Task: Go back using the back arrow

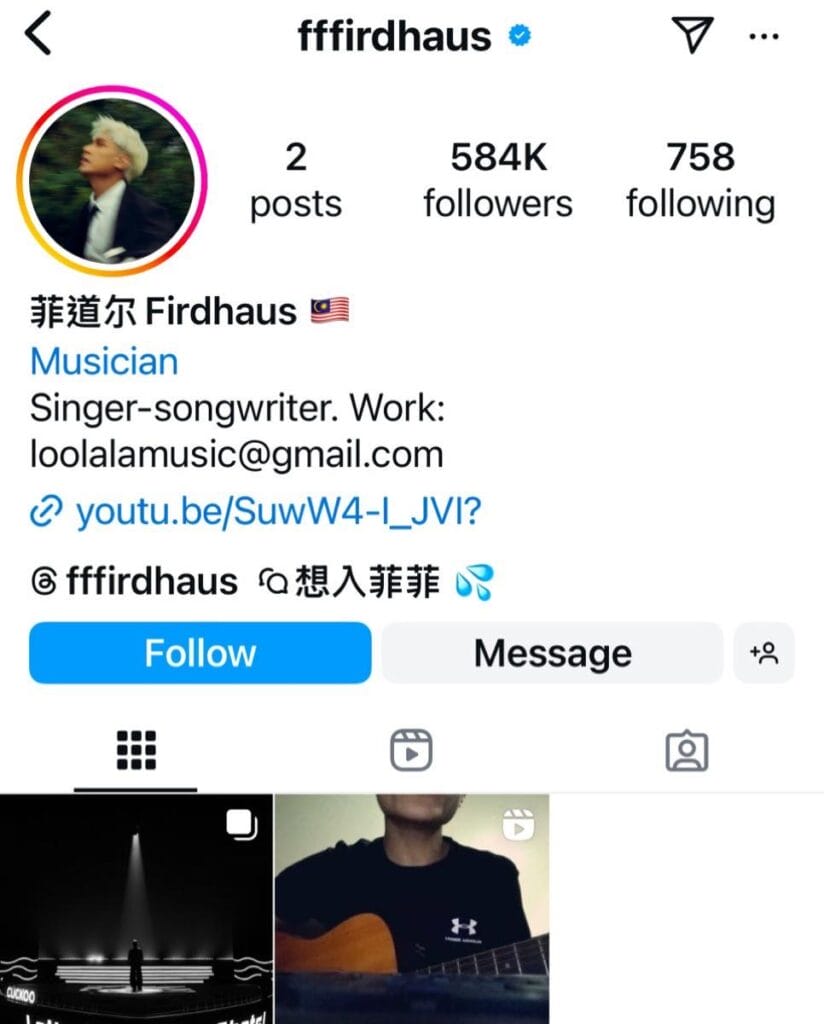Action: (39, 35)
